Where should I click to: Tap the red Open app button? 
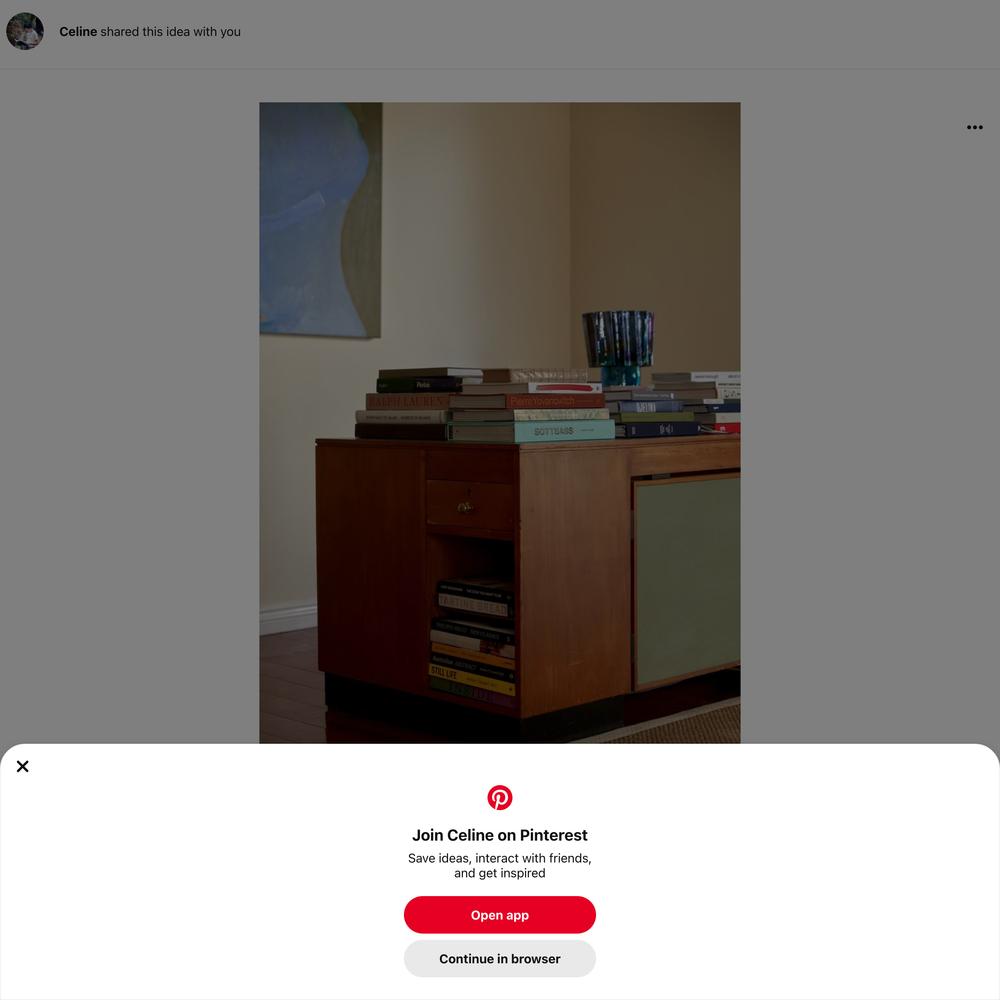(x=499, y=915)
